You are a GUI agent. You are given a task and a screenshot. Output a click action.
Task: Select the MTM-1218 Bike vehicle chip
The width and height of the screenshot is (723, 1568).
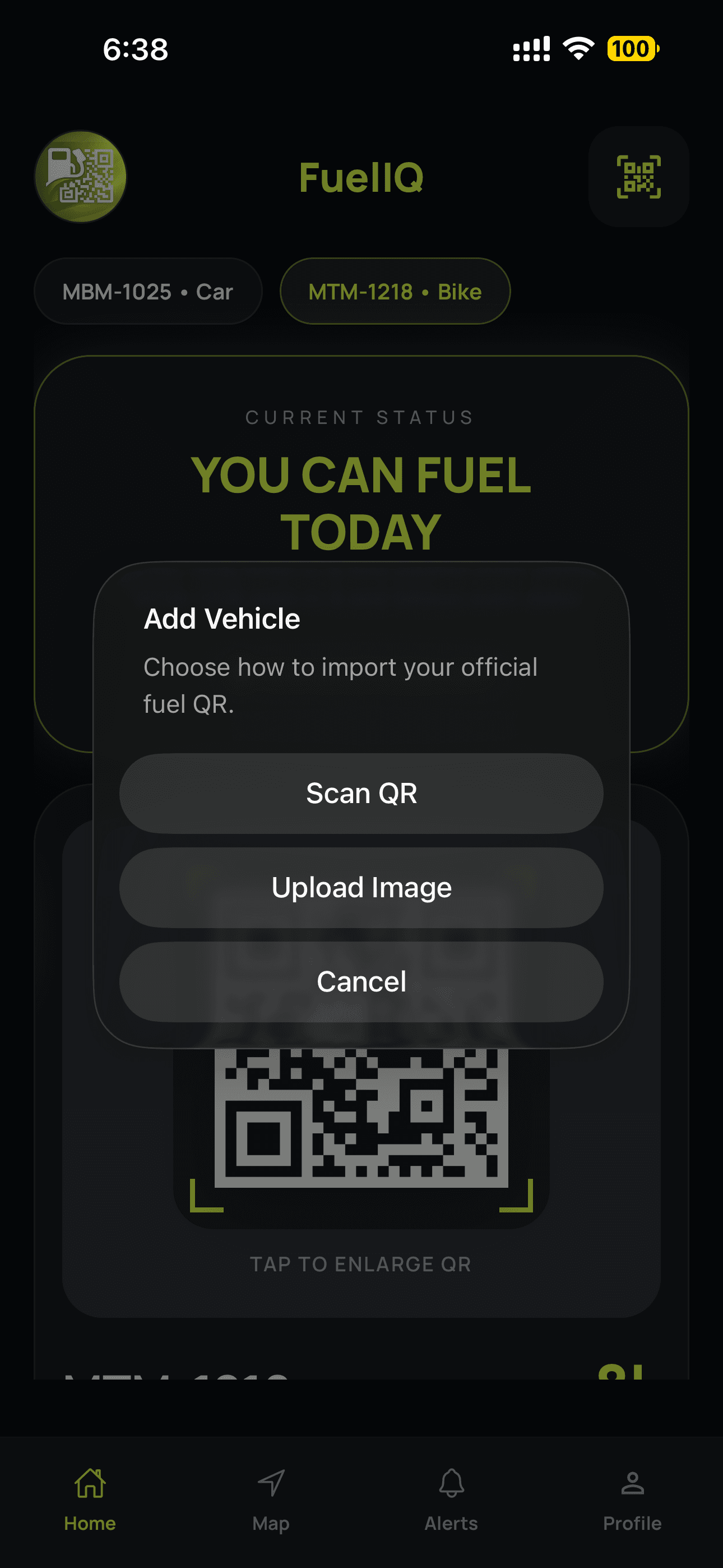point(395,291)
